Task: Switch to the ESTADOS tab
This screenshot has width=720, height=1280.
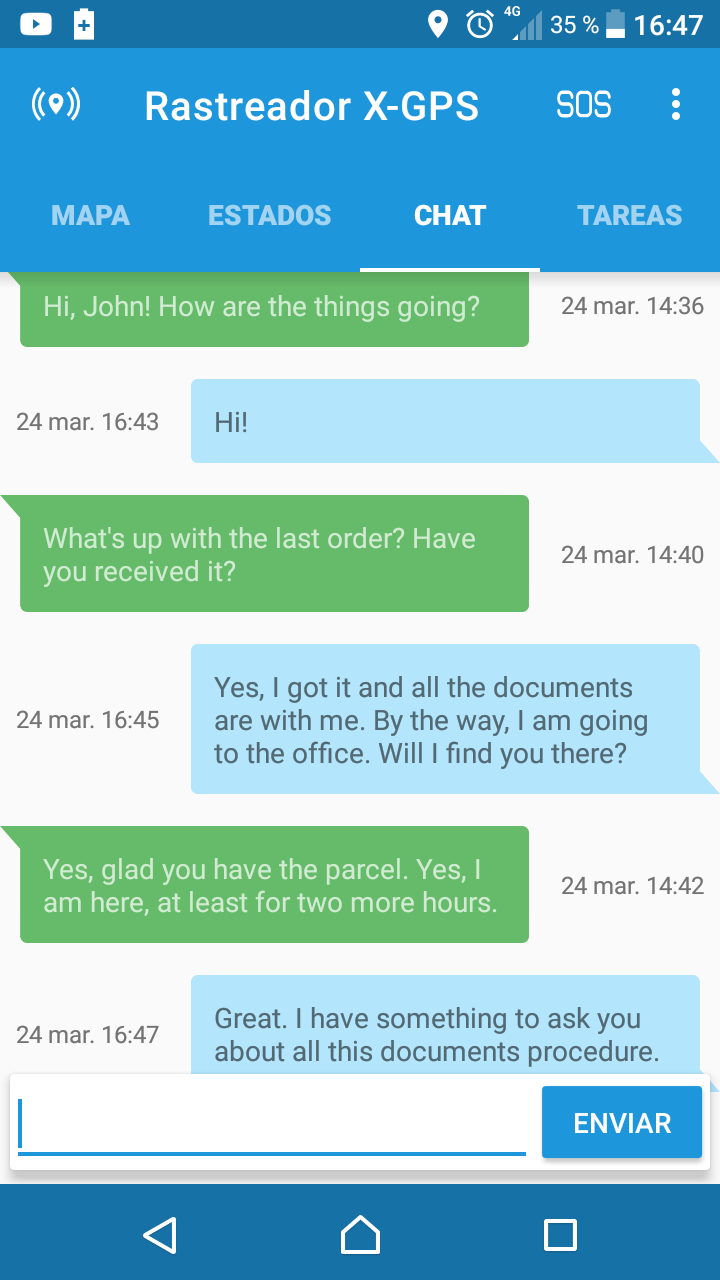Action: pyautogui.click(x=270, y=215)
